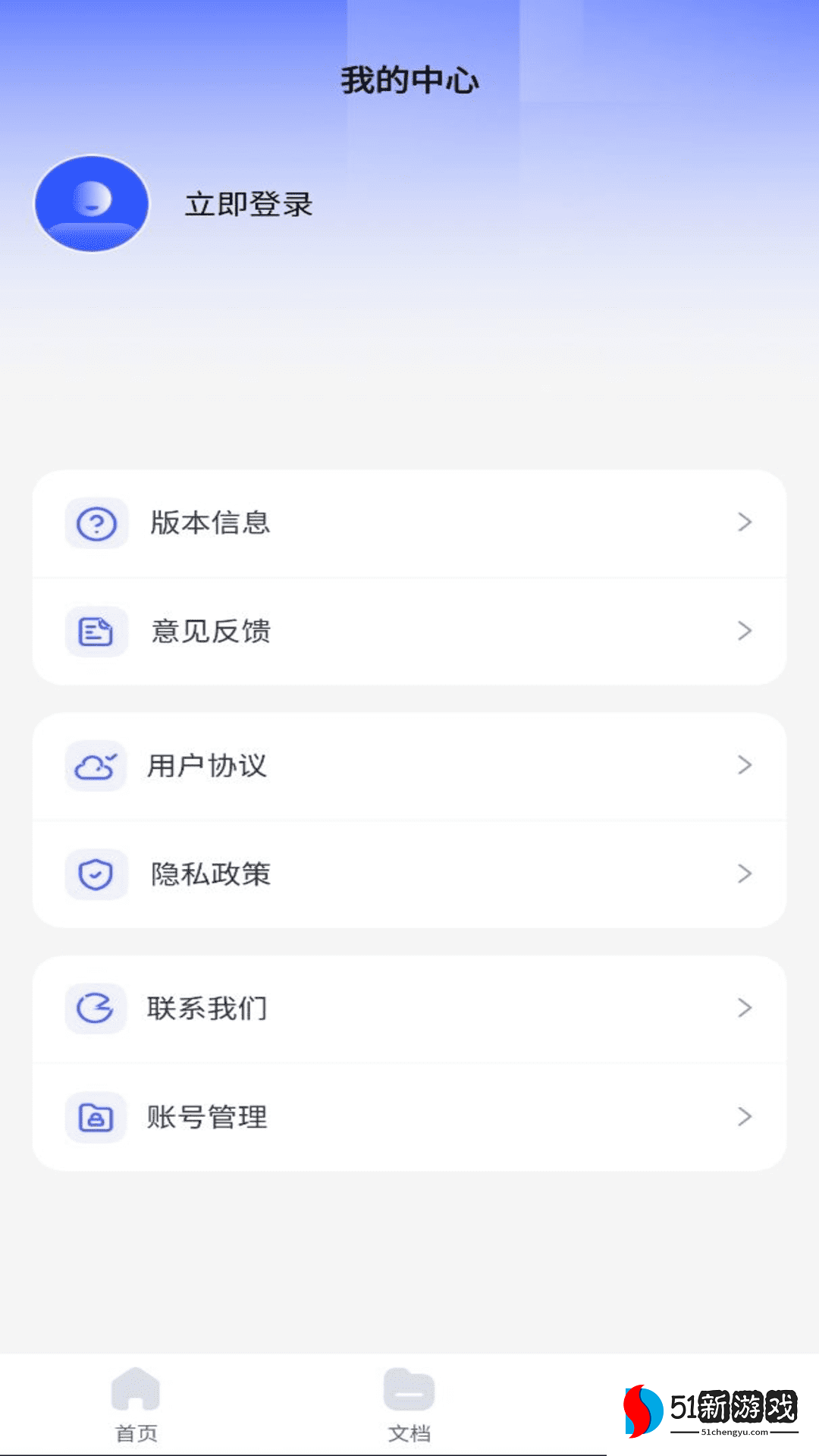
Task: Switch to the 文档 tab
Action: tap(409, 1404)
